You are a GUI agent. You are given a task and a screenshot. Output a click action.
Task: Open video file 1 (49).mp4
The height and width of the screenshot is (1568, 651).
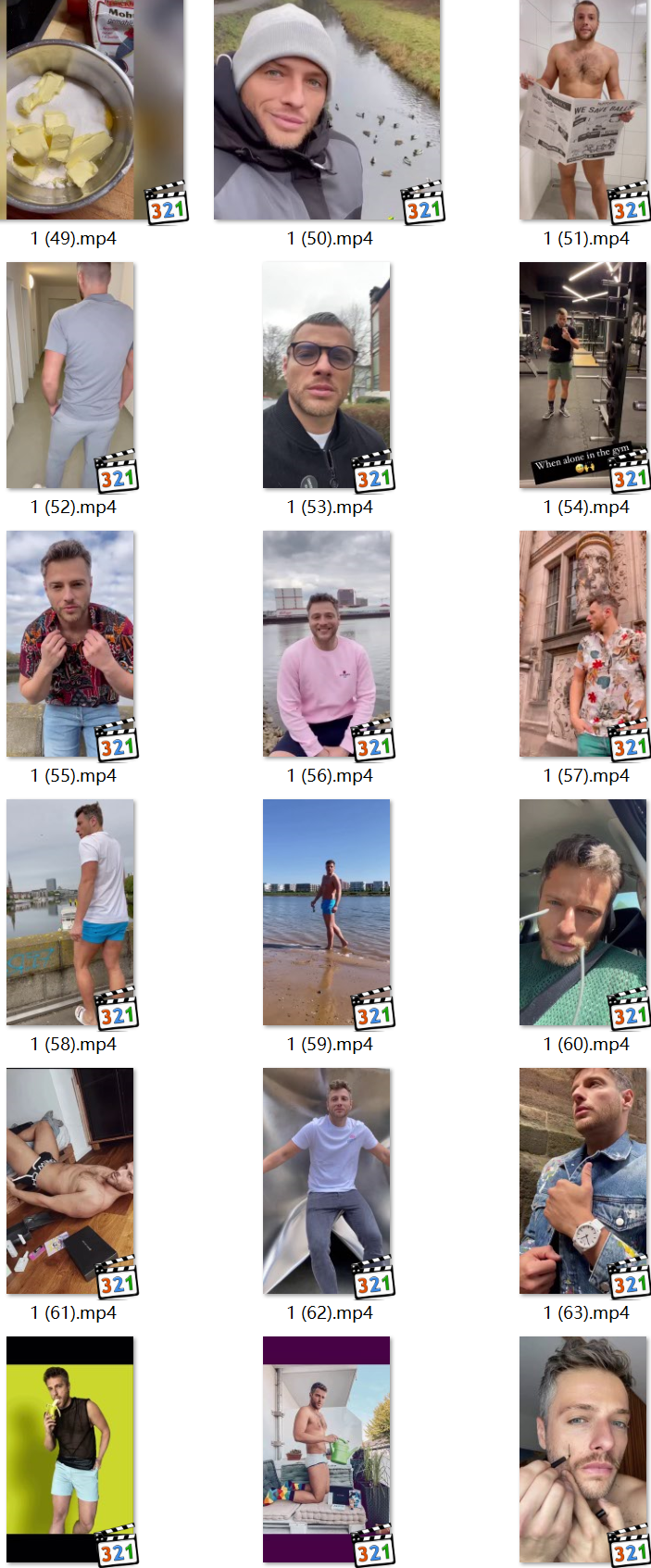(x=94, y=109)
